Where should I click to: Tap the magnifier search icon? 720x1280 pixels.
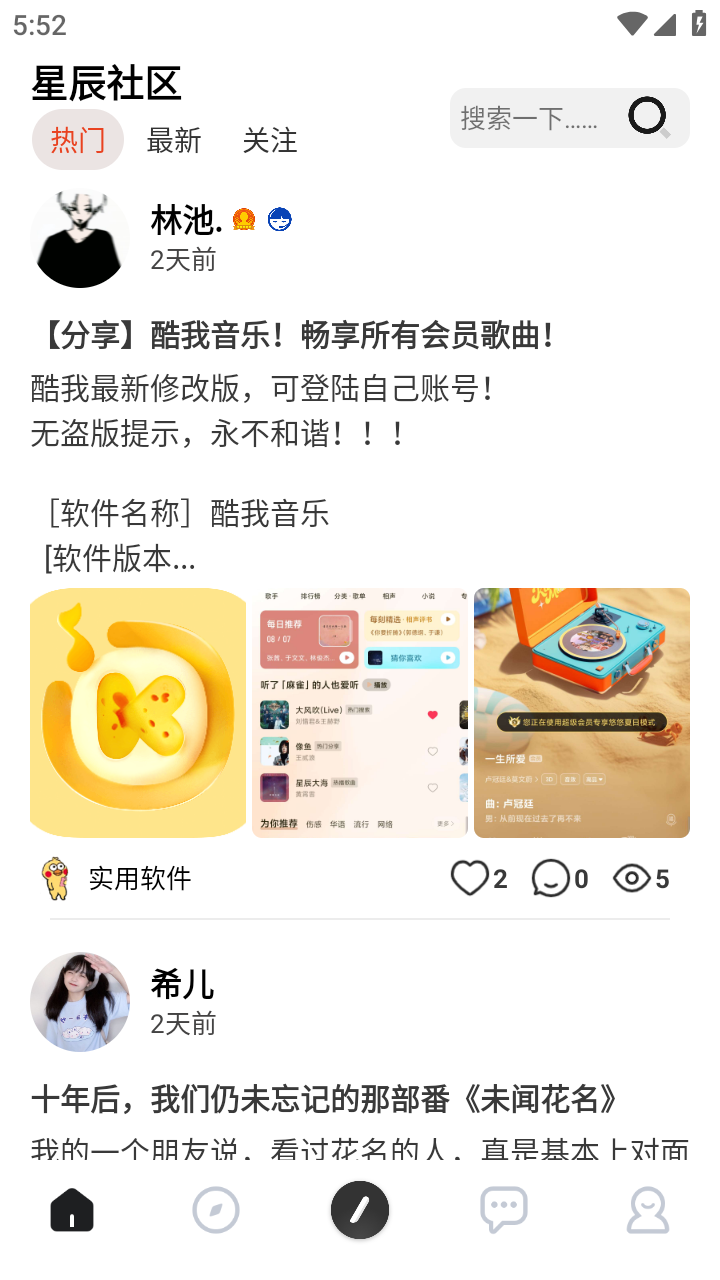[x=649, y=118]
